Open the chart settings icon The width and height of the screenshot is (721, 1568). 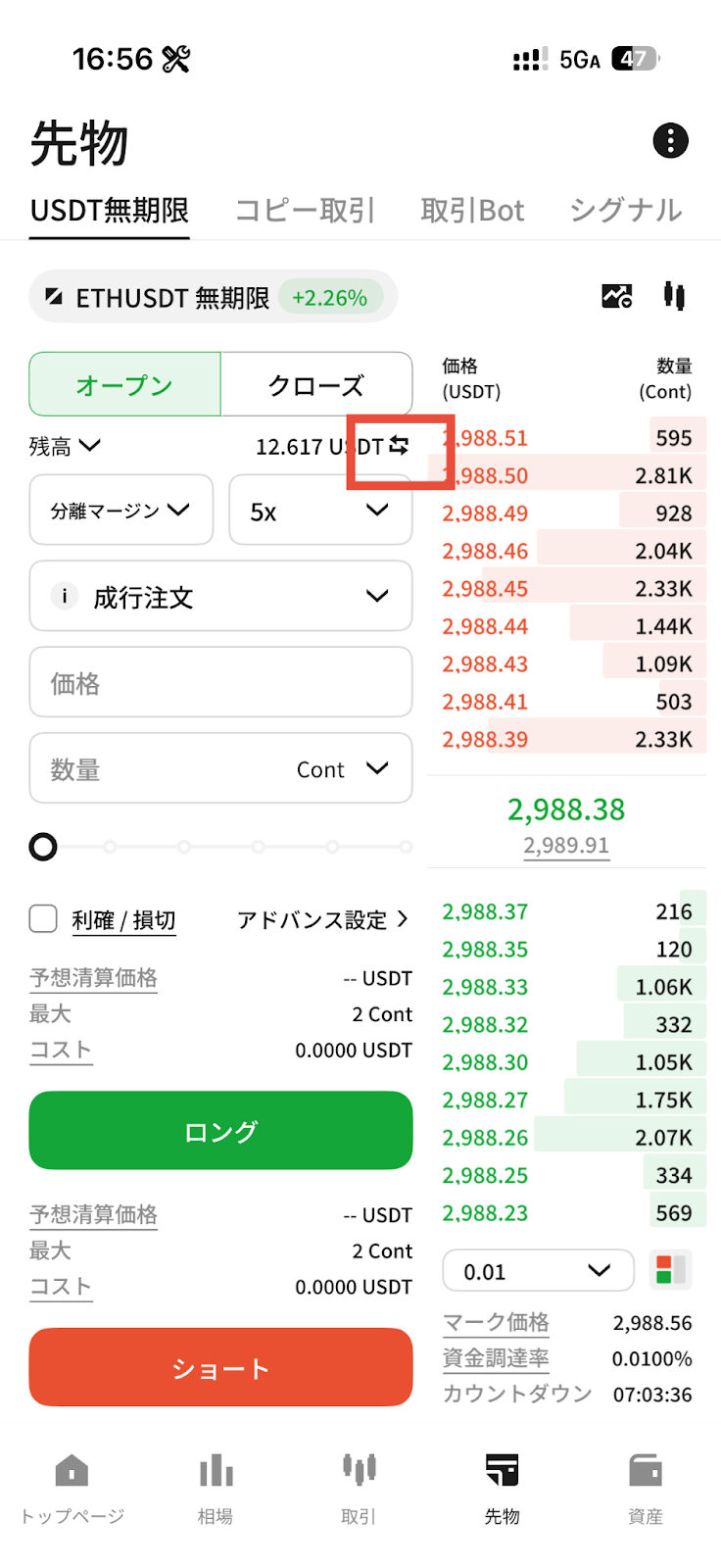pos(616,295)
